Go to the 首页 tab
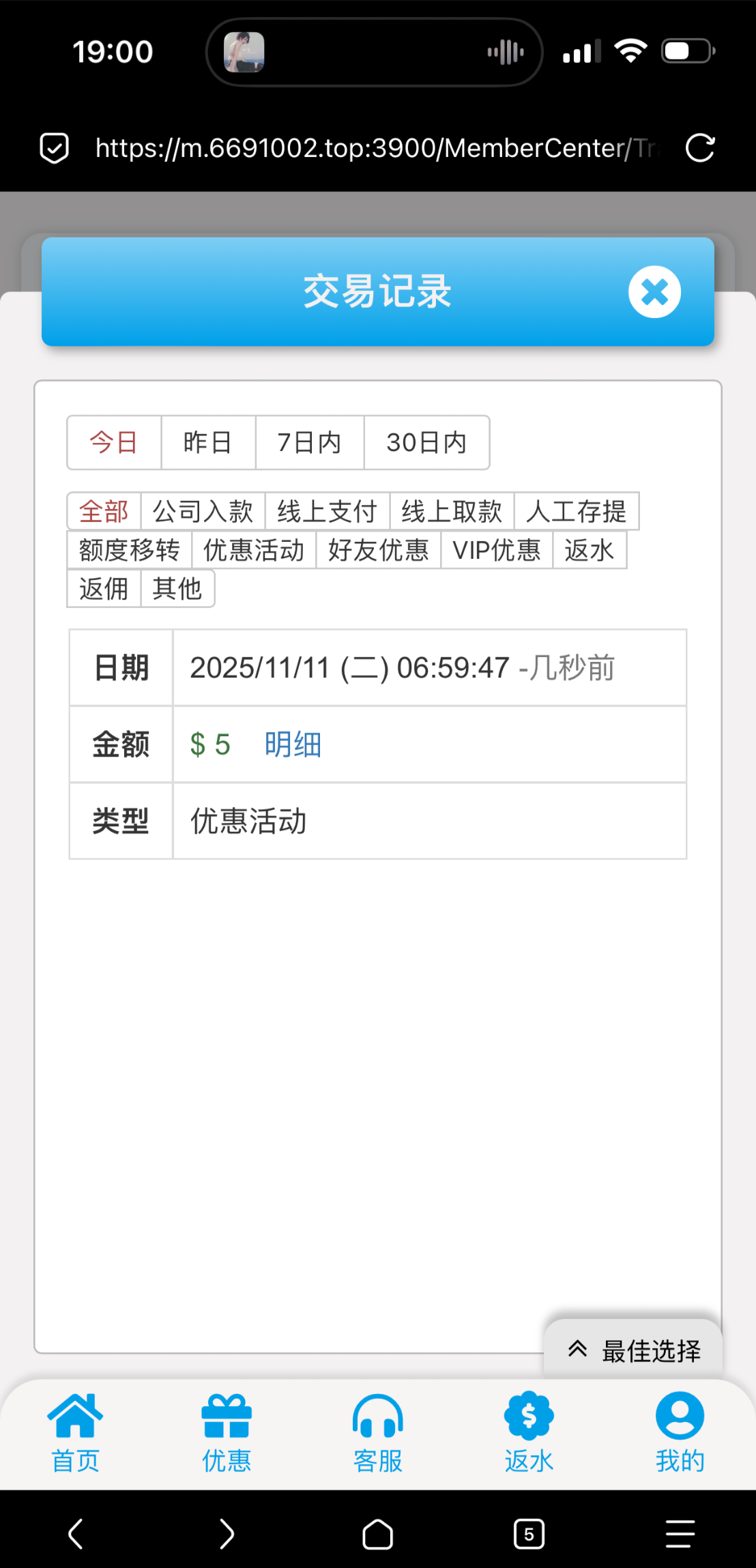This screenshot has width=756, height=1568. [75, 1432]
